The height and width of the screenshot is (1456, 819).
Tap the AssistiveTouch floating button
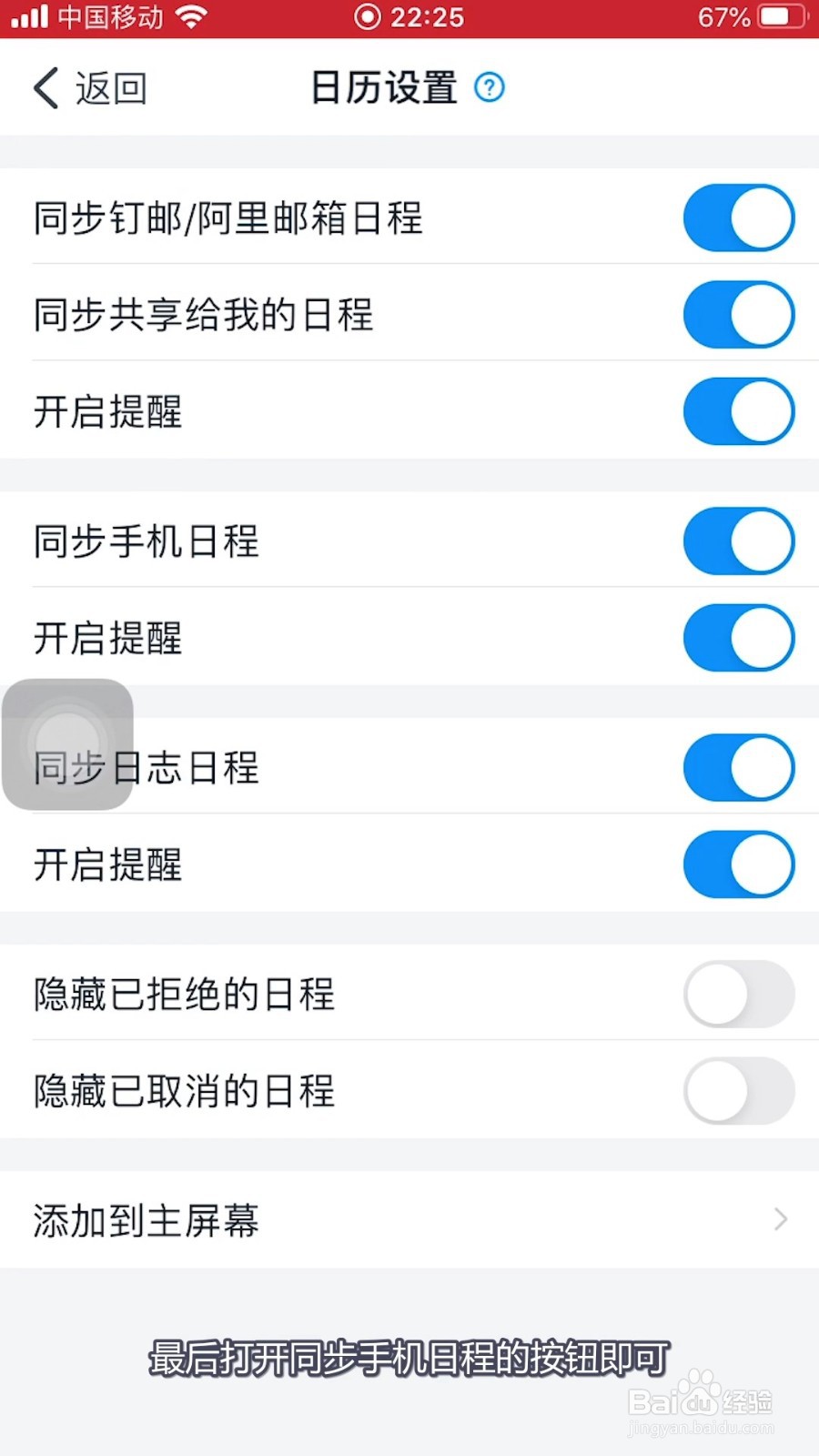[68, 744]
